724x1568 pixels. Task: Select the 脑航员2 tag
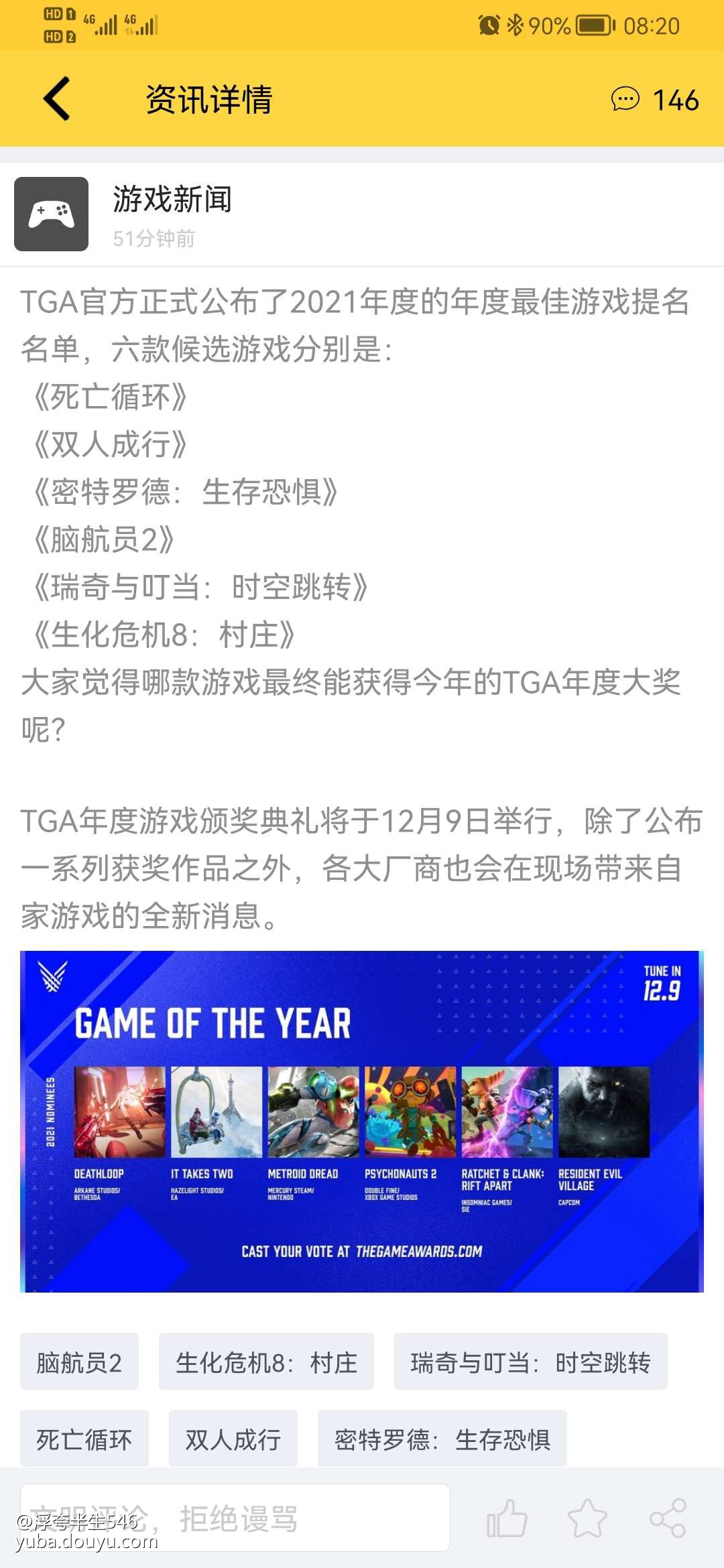[x=79, y=1362]
